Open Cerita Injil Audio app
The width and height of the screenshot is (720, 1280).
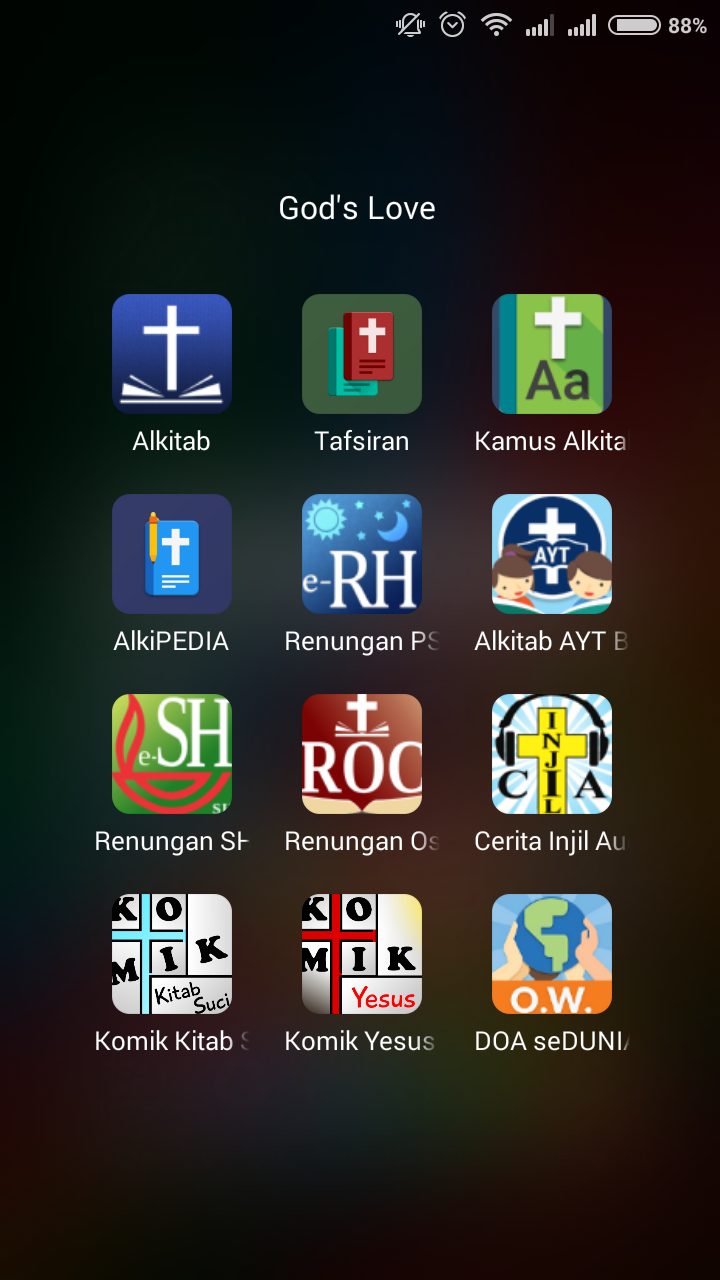point(552,754)
